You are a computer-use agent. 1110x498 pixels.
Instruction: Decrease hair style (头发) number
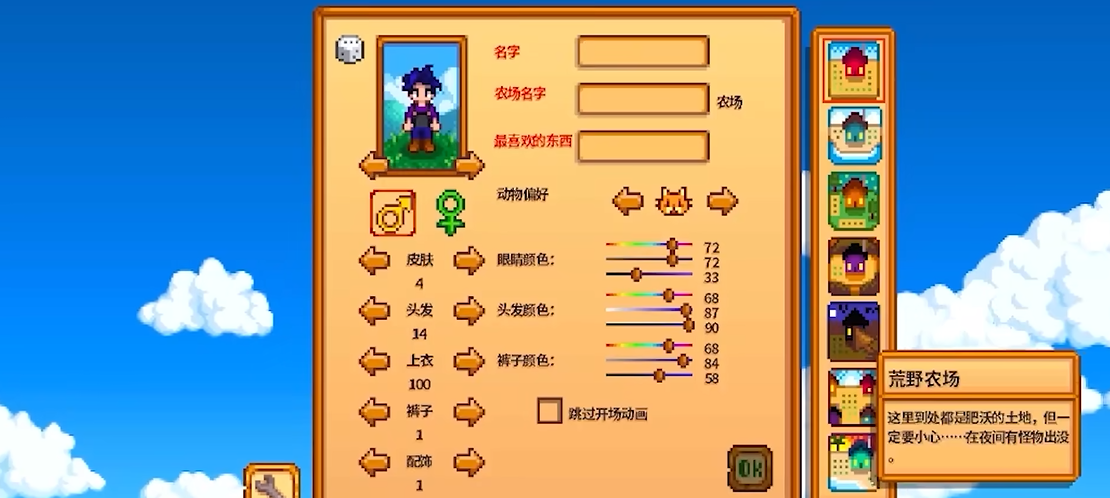374,311
